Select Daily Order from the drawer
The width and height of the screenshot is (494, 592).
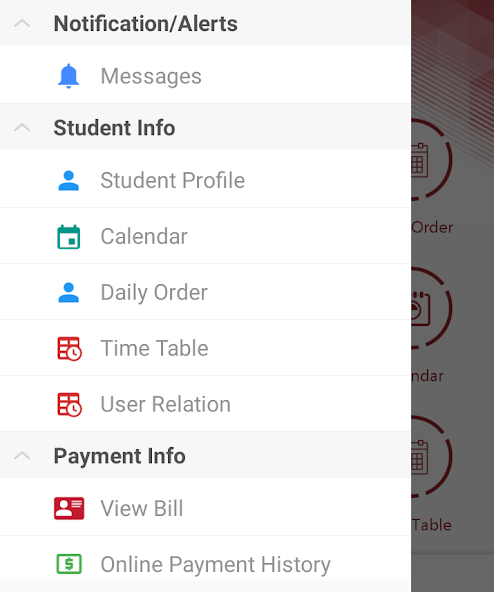(x=205, y=292)
